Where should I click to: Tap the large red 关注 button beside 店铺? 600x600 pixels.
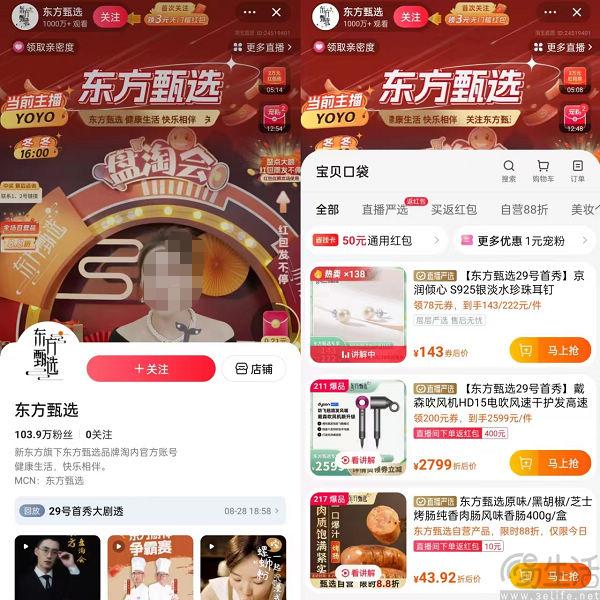point(150,369)
